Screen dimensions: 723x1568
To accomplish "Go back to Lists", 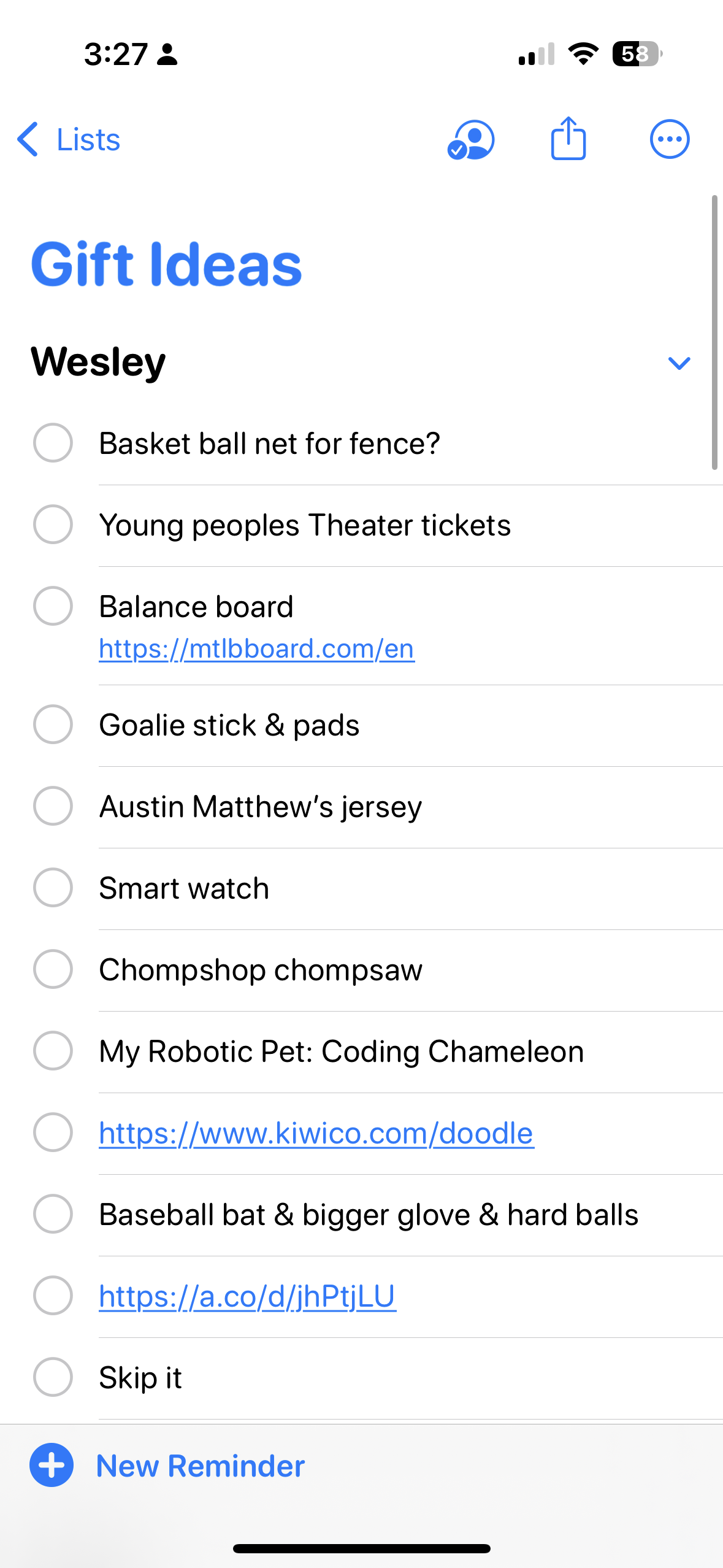I will click(x=69, y=139).
